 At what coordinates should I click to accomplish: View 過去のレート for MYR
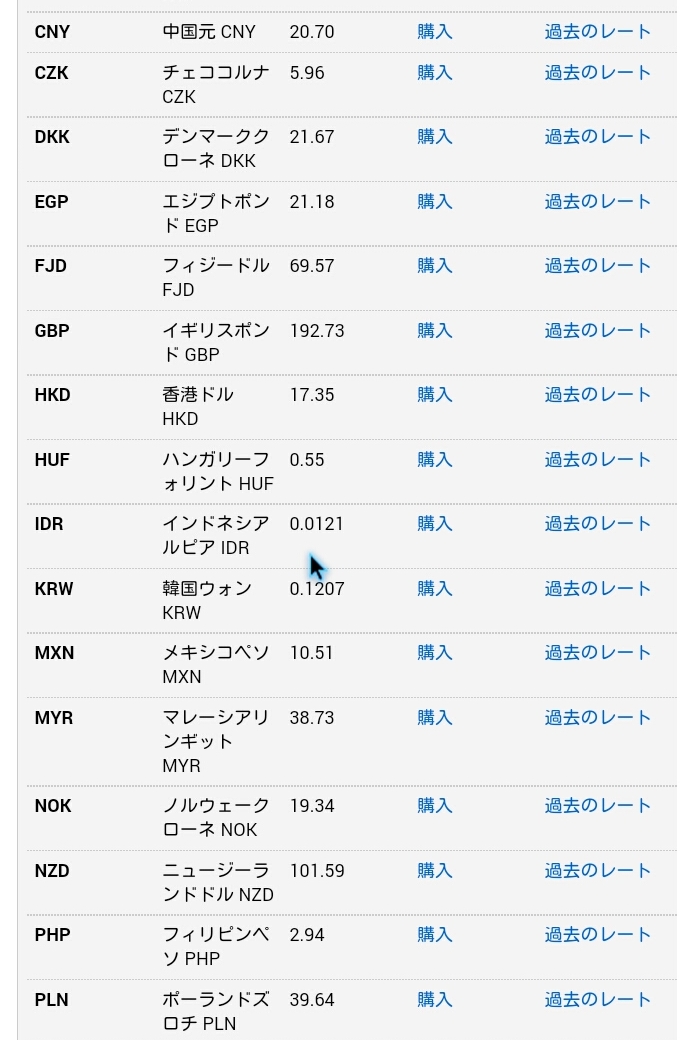pyautogui.click(x=597, y=718)
